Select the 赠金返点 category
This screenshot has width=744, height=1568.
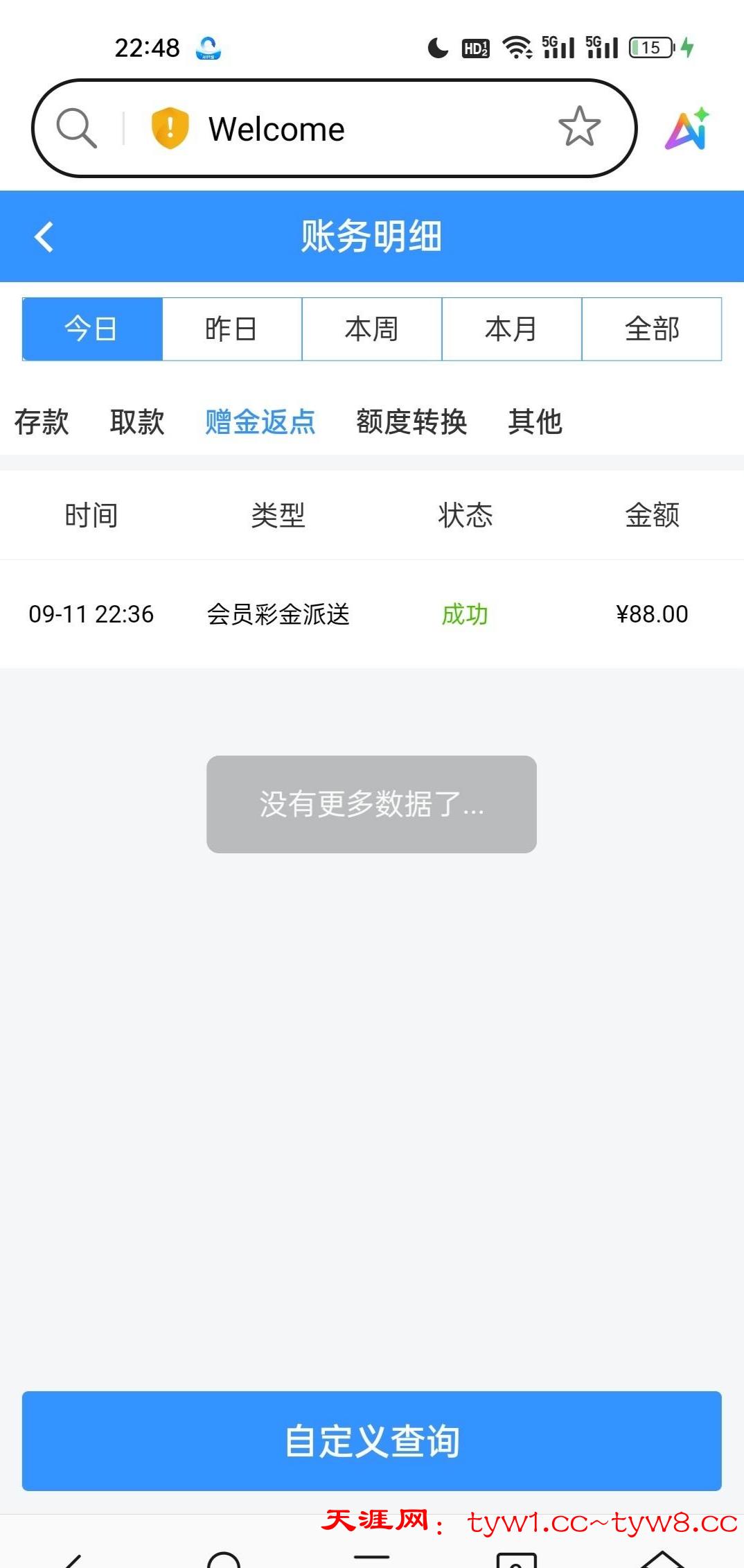260,421
